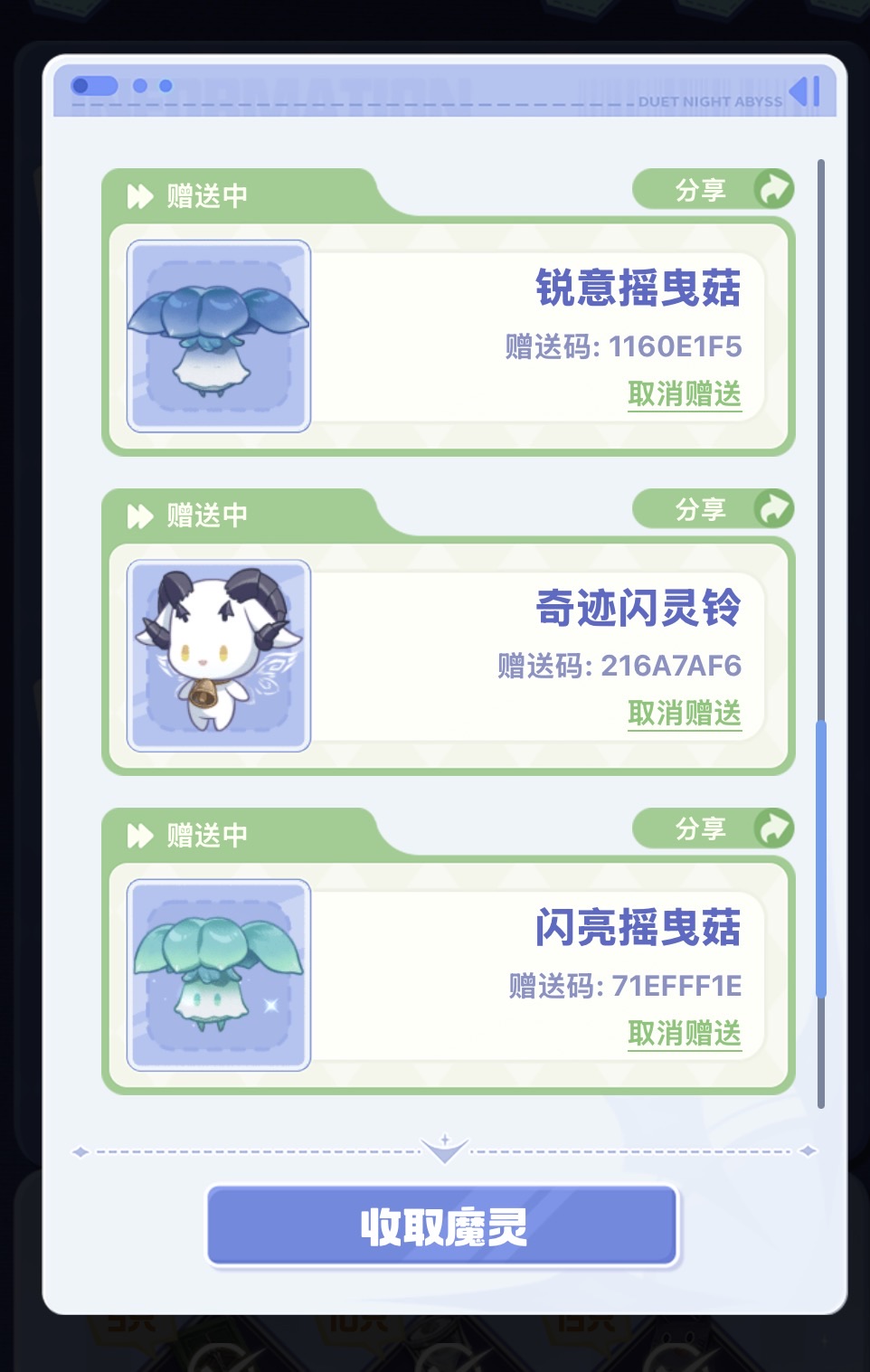Open the 锐意摇曳菇 portrait tile
870x1372 pixels.
[x=219, y=336]
